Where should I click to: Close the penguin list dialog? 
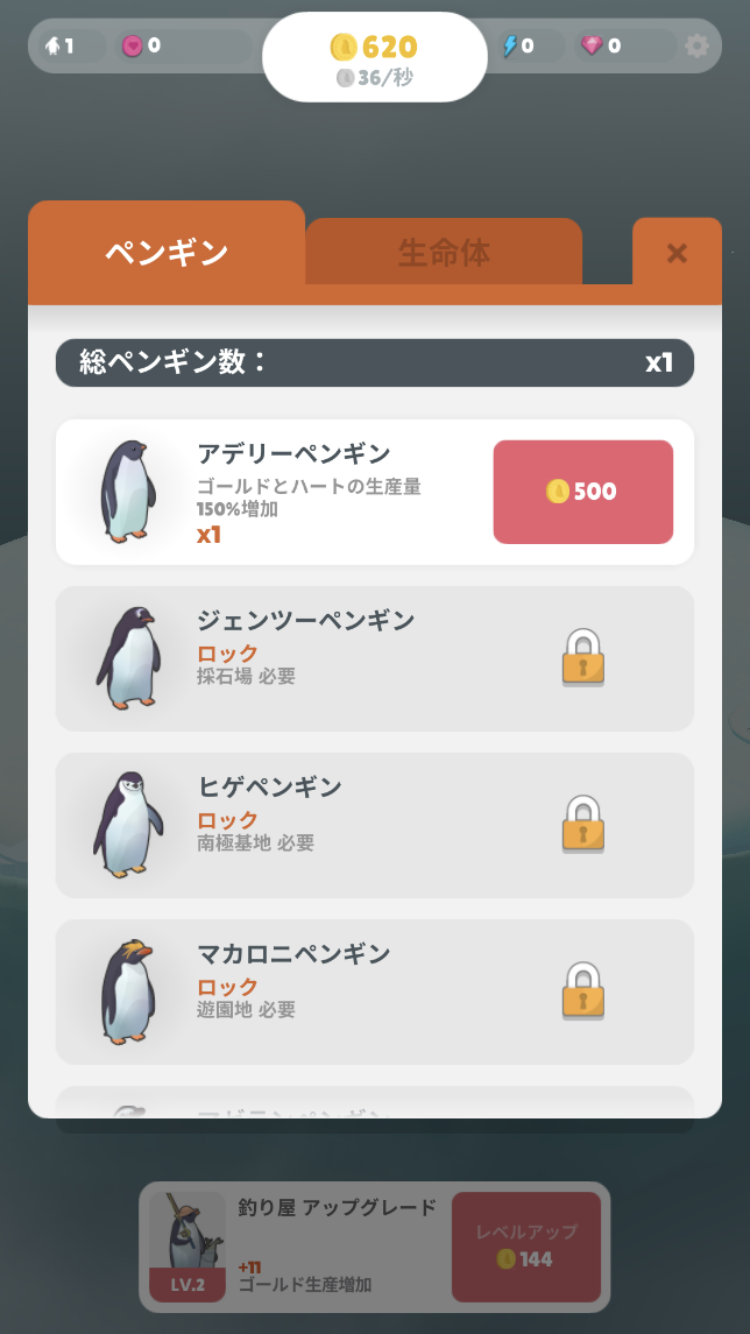[x=677, y=253]
